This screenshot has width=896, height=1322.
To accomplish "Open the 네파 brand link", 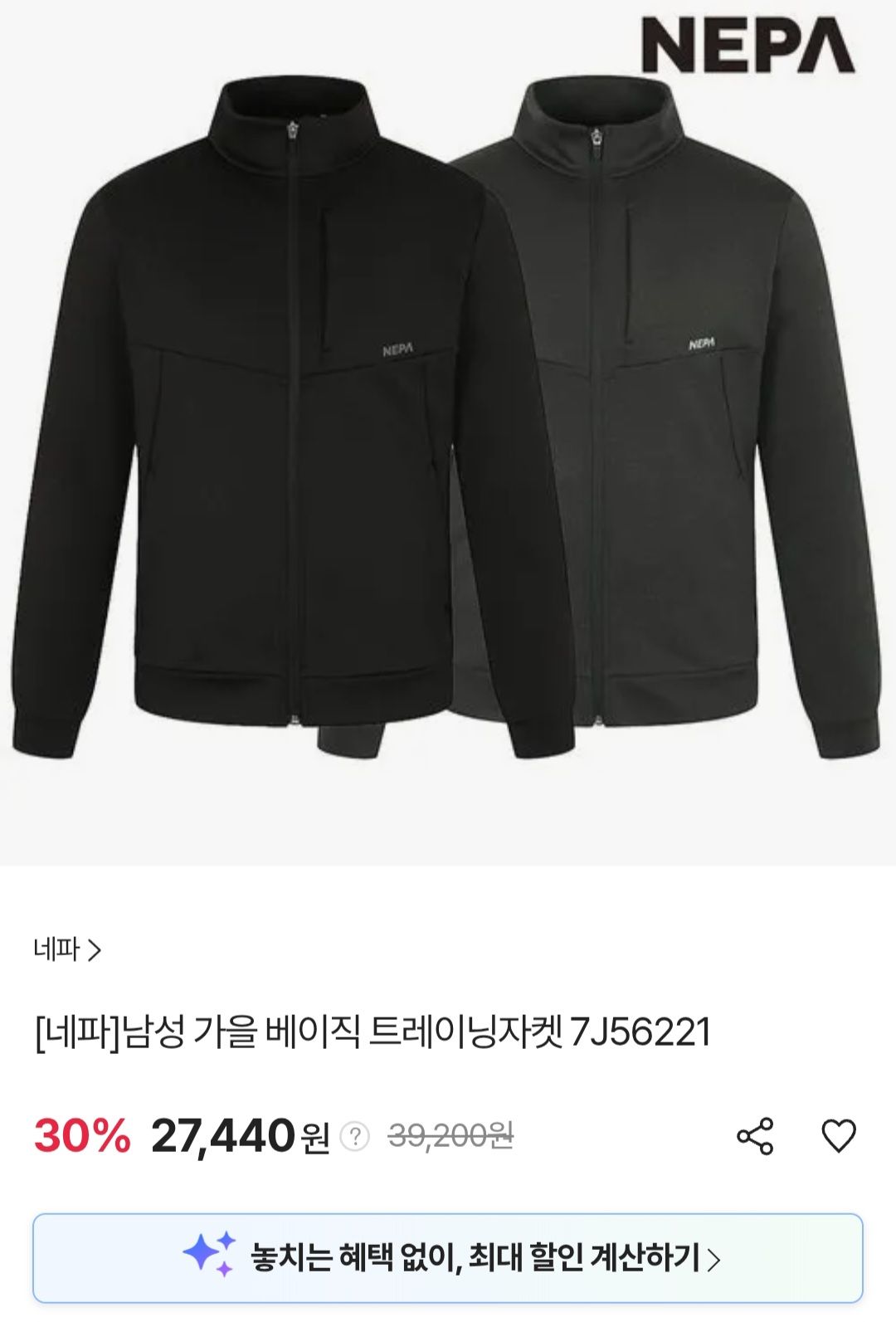I will click(67, 949).
